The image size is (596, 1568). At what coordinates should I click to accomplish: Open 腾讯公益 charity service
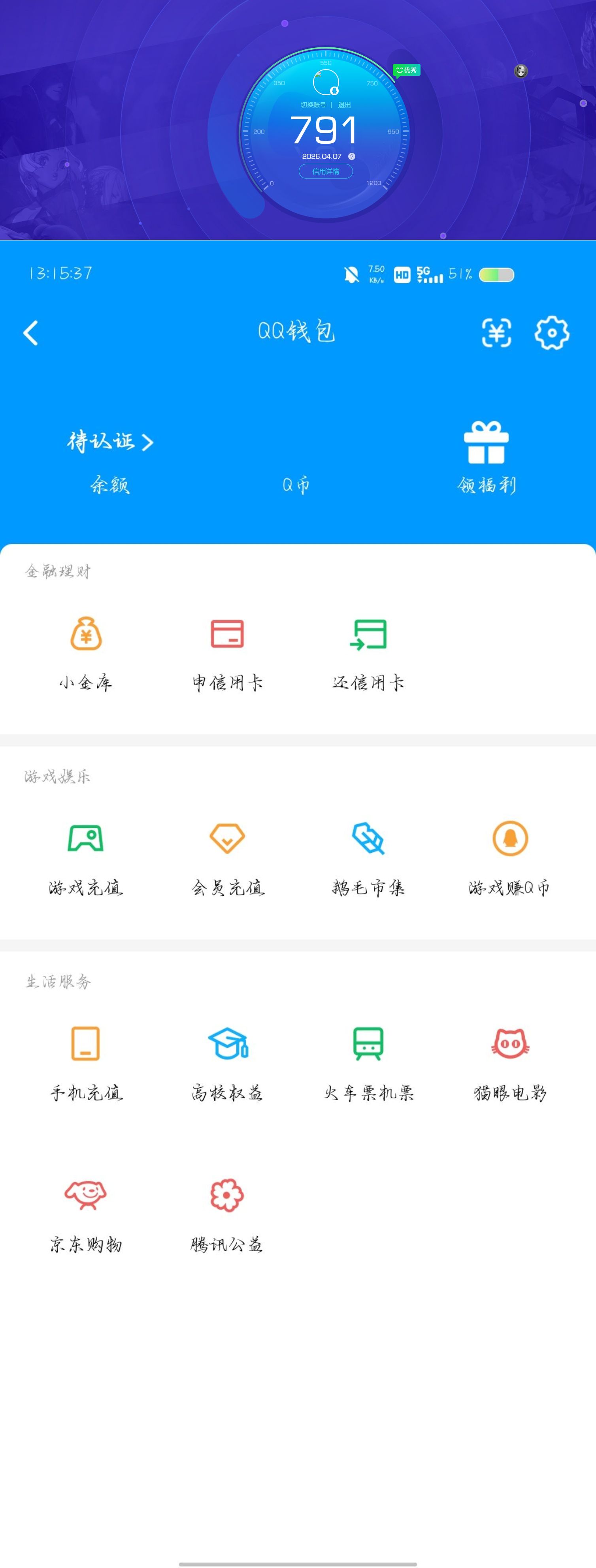[227, 1216]
